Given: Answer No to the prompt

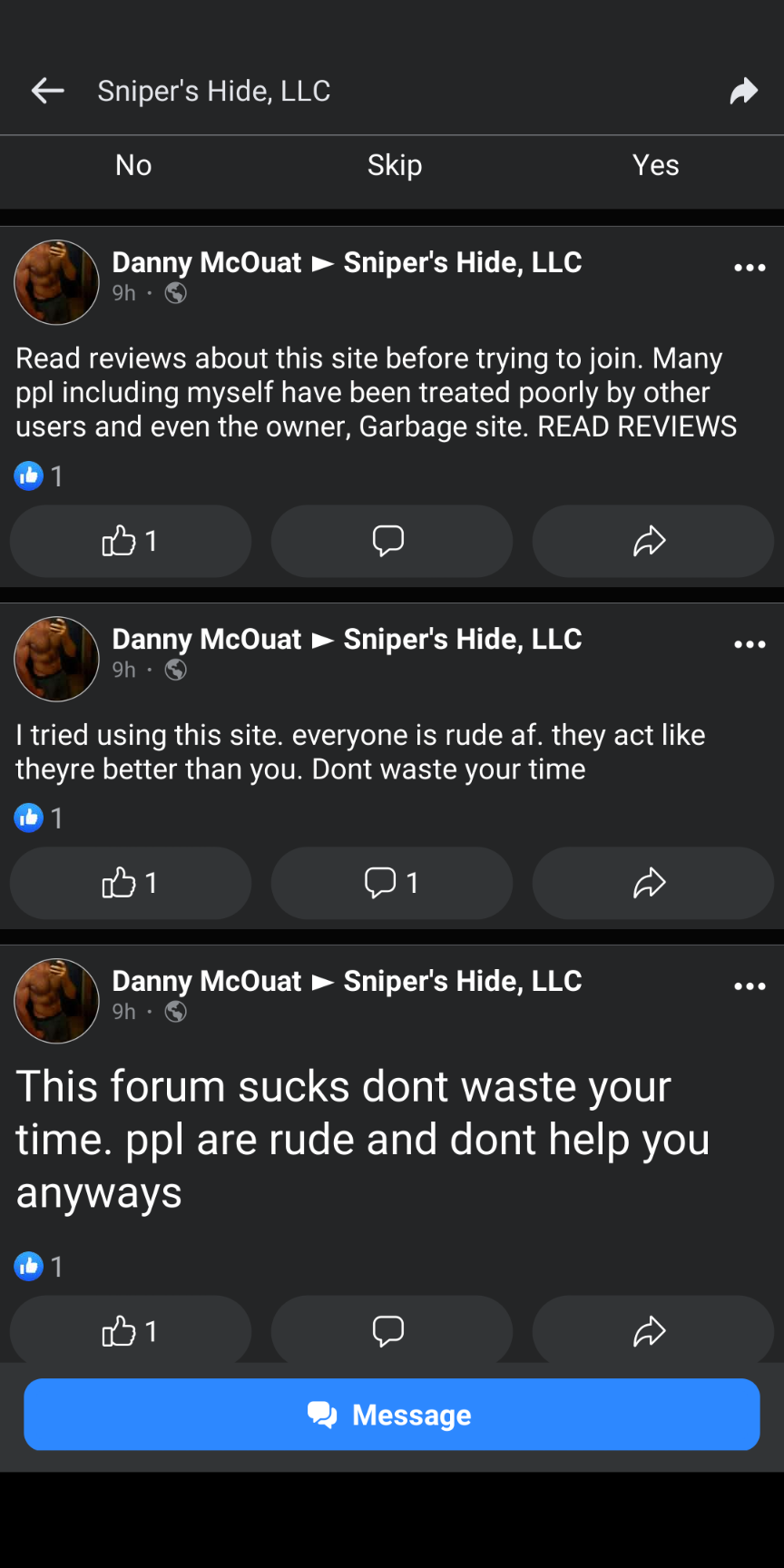Looking at the screenshot, I should pyautogui.click(x=133, y=165).
